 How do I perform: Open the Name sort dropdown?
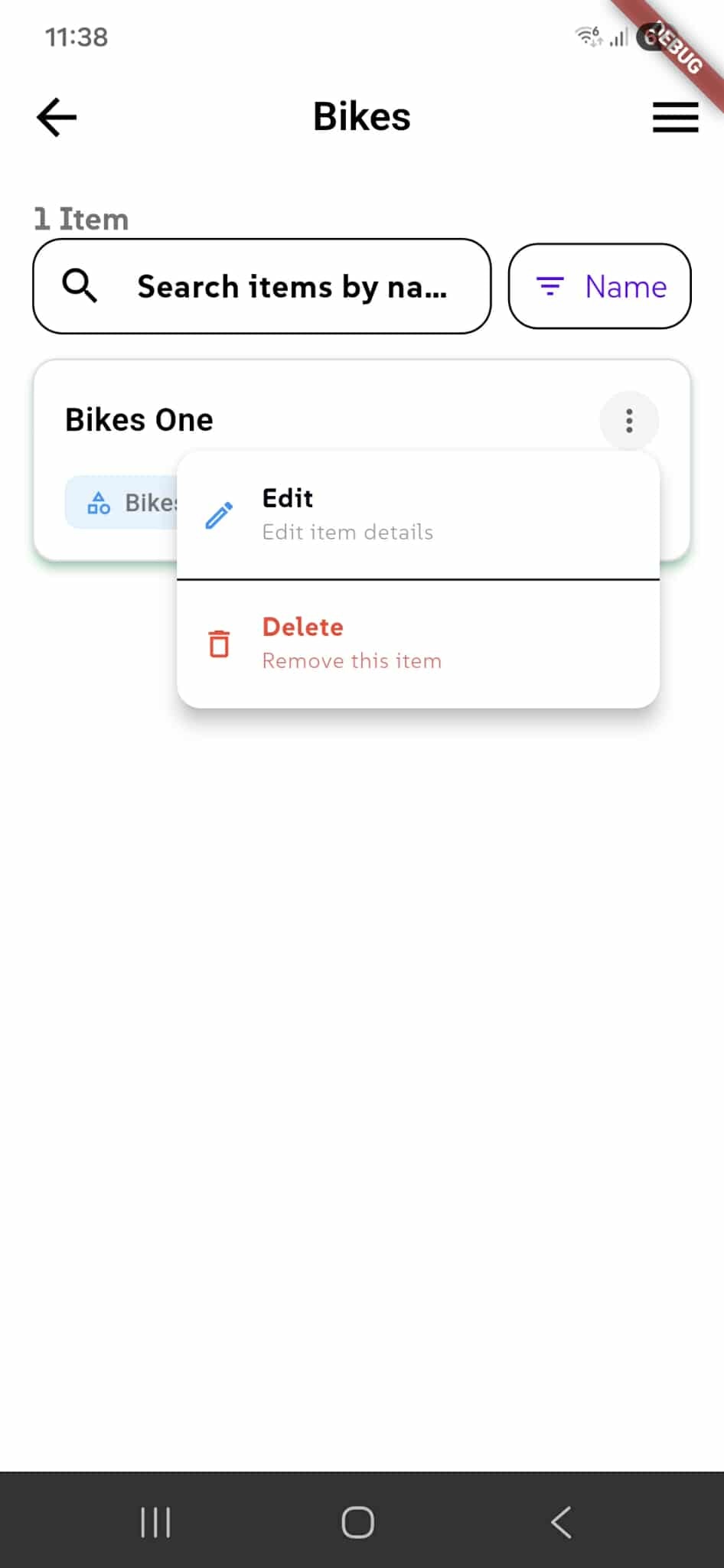(x=599, y=287)
